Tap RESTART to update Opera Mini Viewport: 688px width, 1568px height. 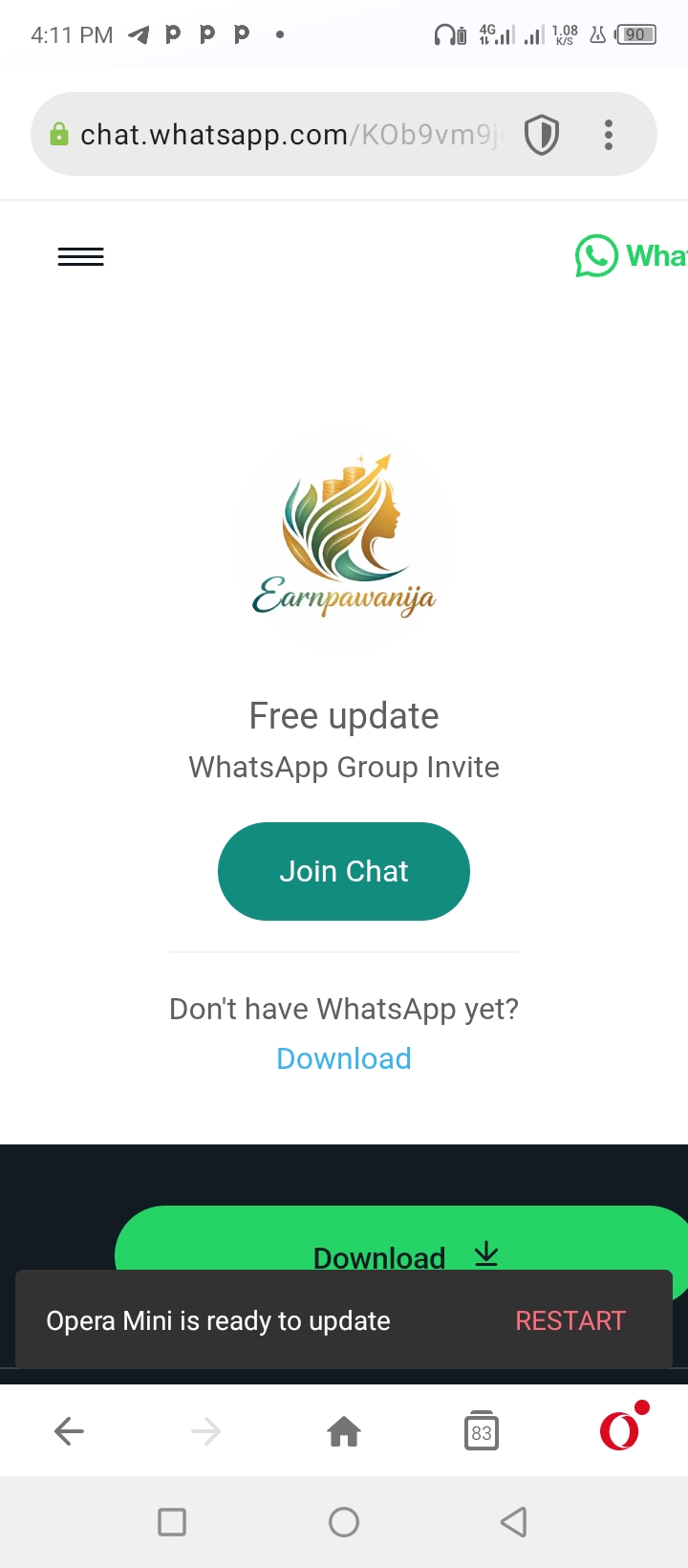coord(570,1320)
